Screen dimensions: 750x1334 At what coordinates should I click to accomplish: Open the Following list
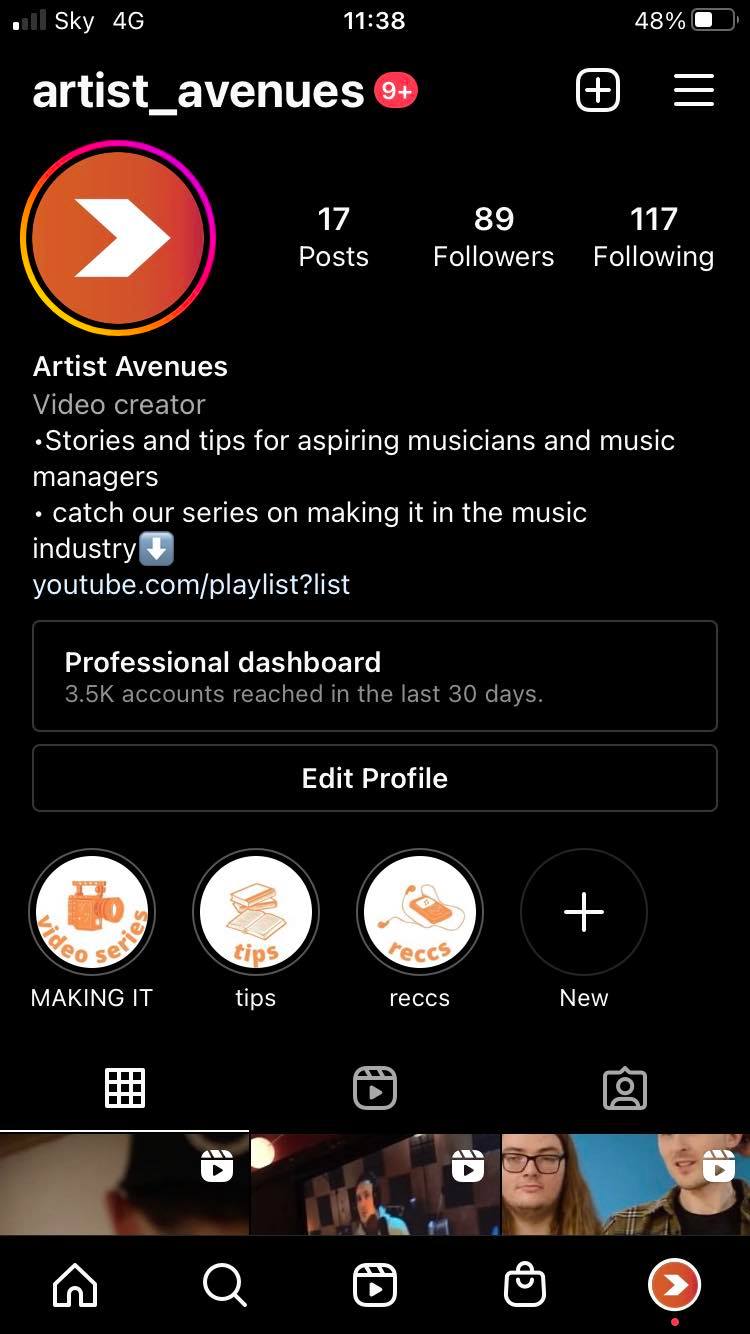point(653,237)
